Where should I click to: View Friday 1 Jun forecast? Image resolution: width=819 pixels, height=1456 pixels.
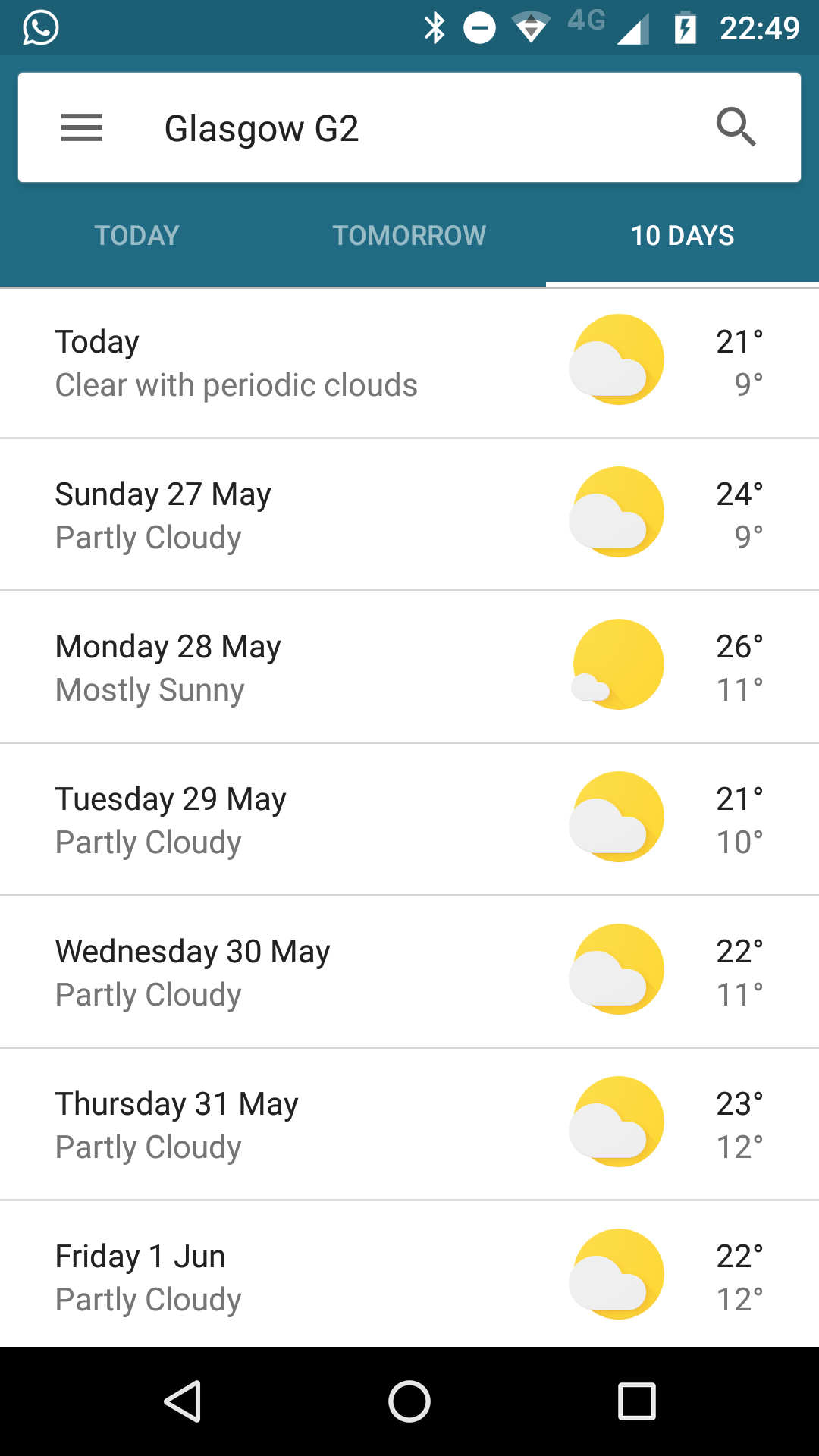tap(409, 1274)
